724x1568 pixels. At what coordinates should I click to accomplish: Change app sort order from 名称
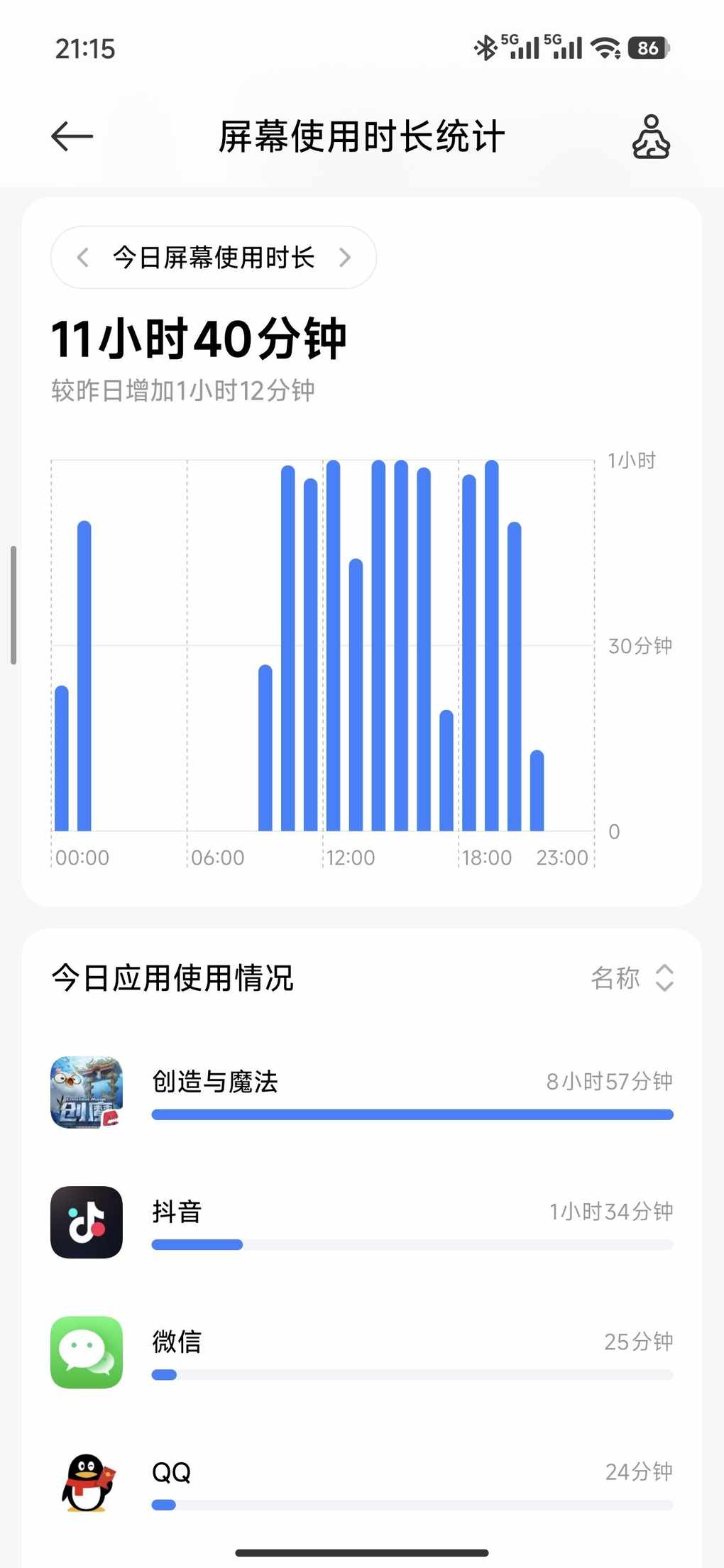632,977
